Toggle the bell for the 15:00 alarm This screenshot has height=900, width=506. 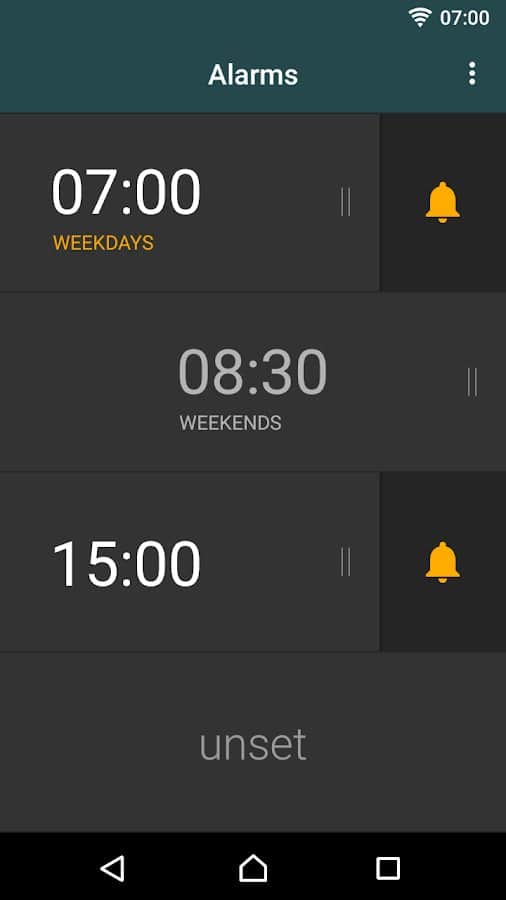coord(443,562)
